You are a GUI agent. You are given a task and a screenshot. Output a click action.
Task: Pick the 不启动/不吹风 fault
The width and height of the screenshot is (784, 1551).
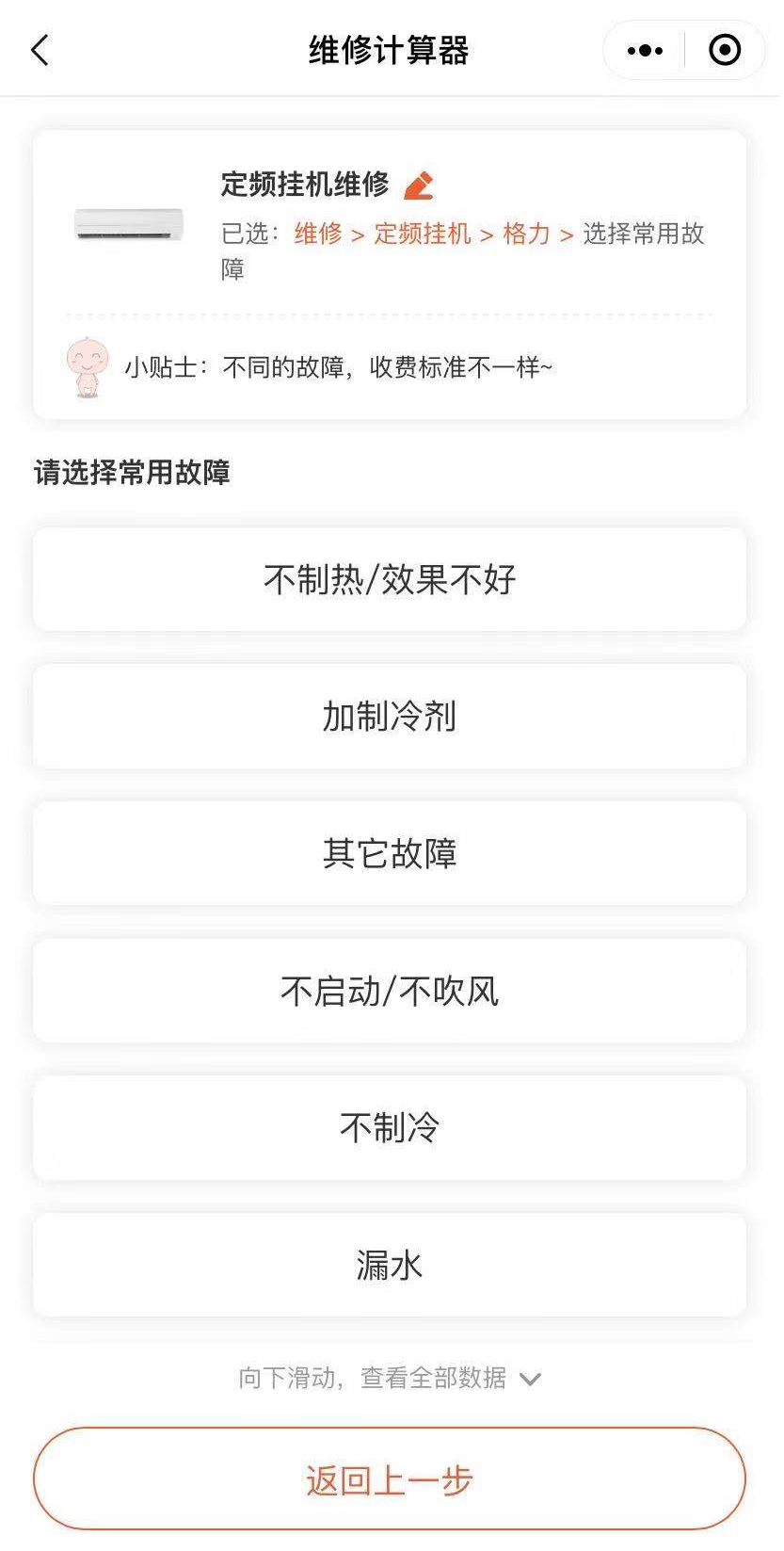pos(390,991)
